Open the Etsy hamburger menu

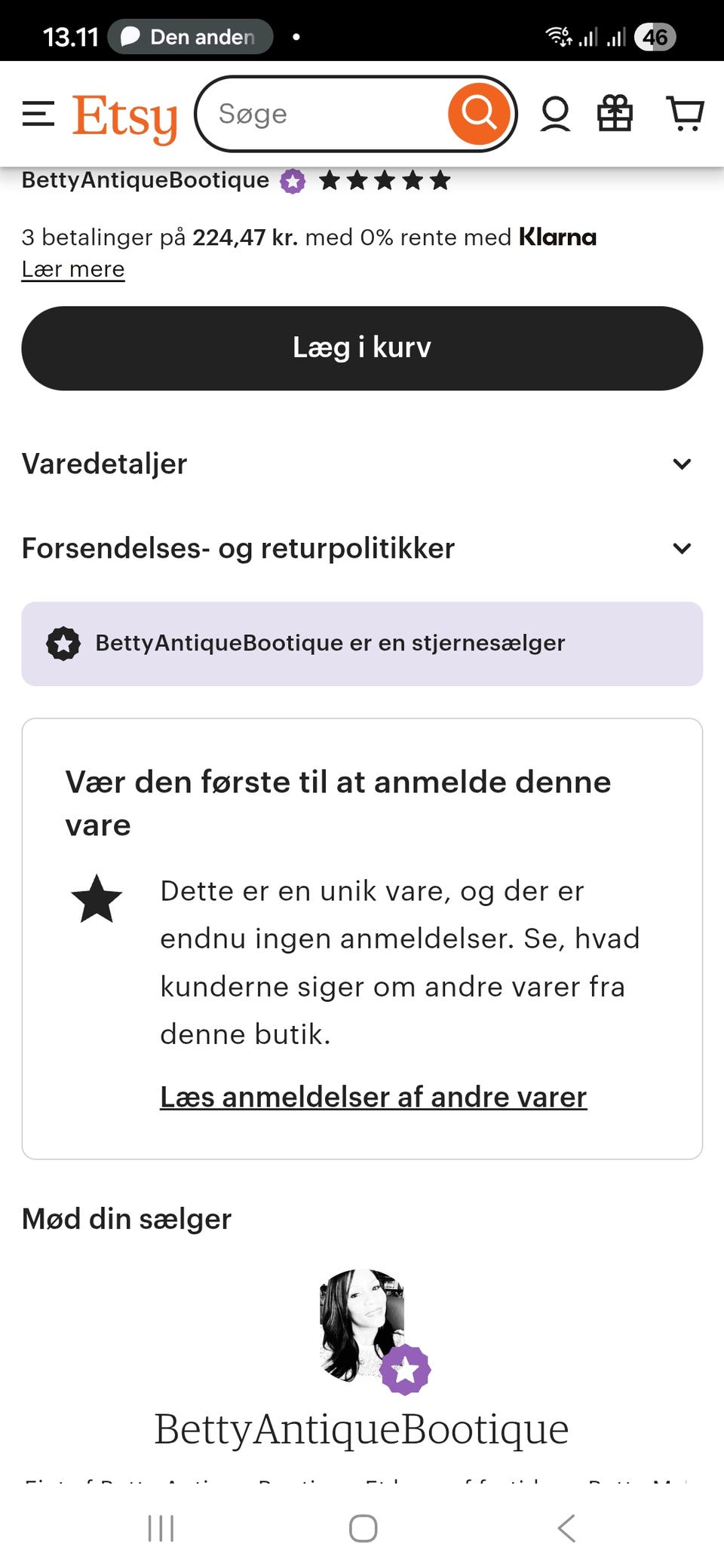point(38,114)
